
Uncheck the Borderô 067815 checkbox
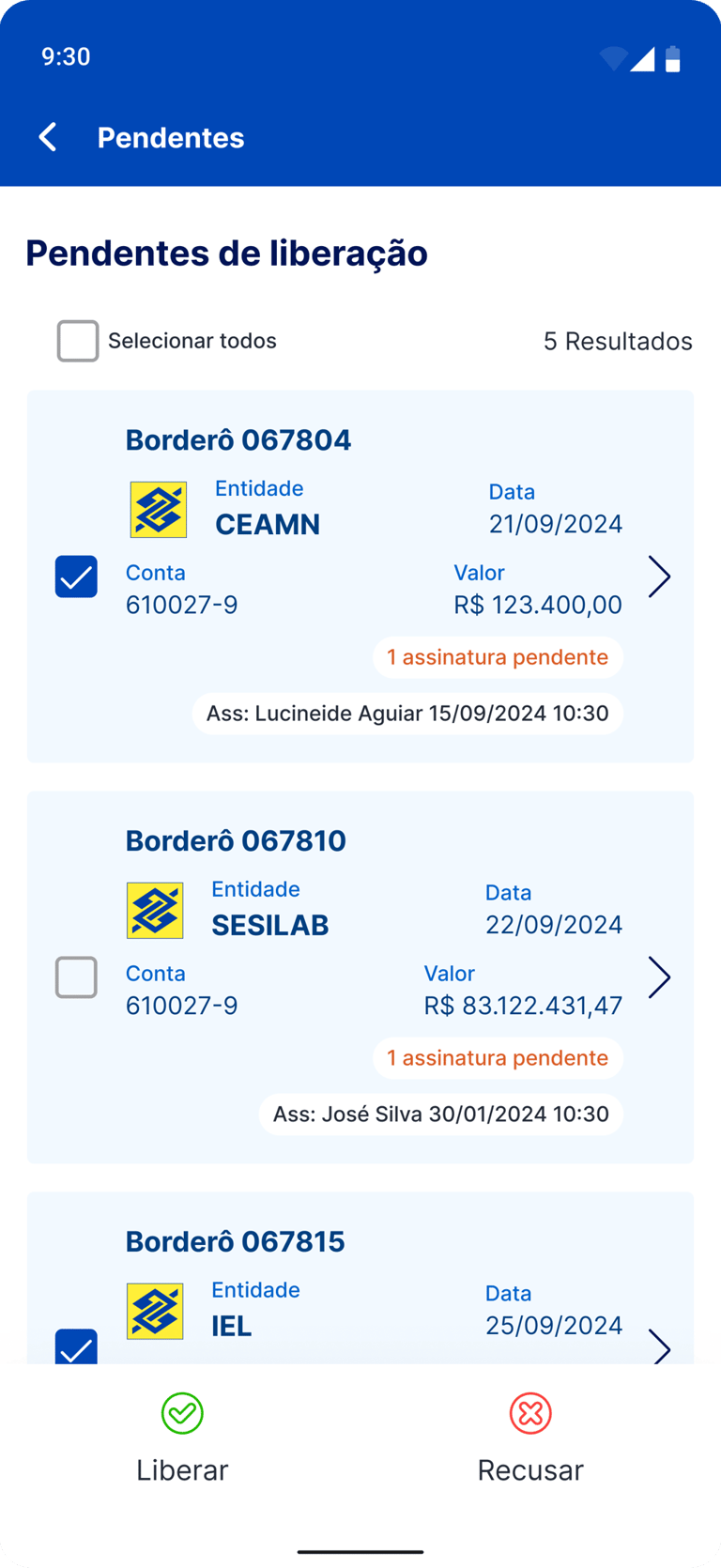tap(76, 1347)
